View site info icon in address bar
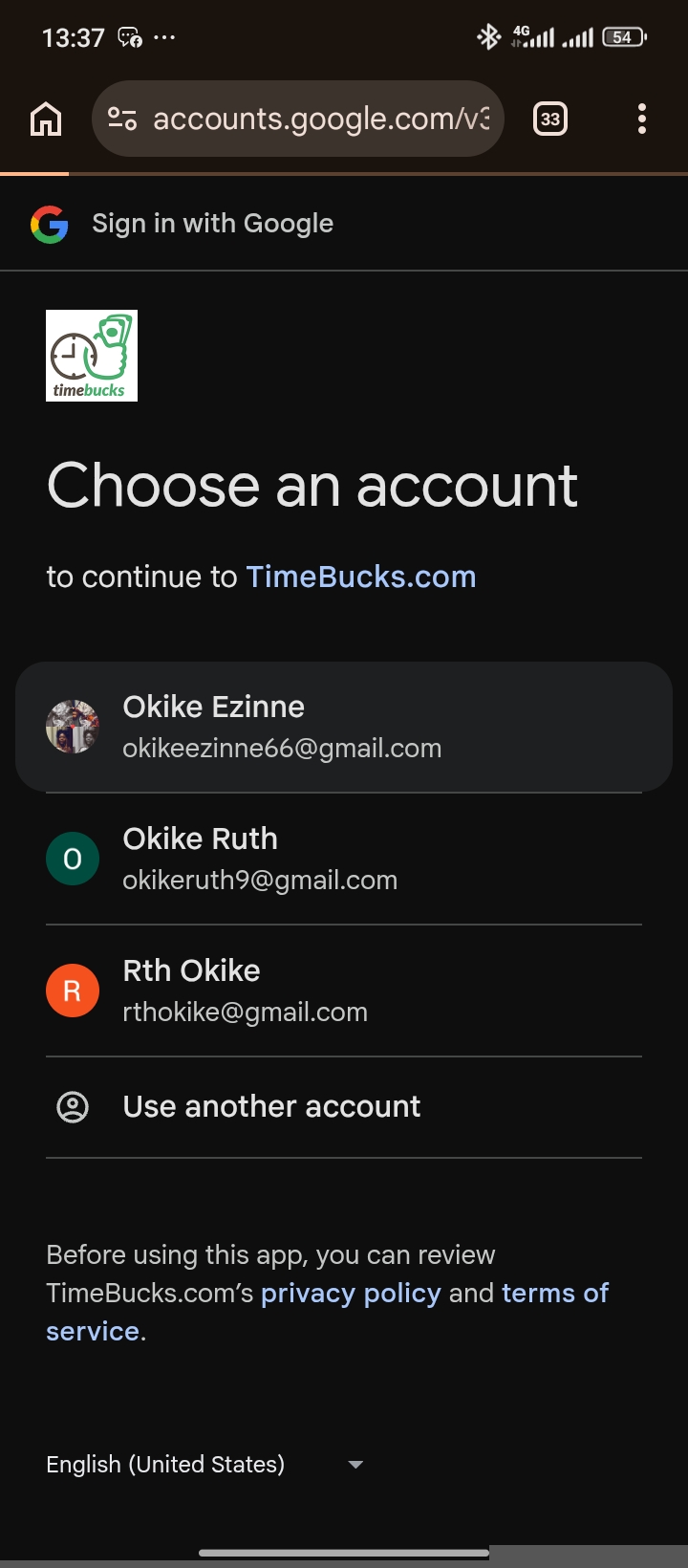Image resolution: width=688 pixels, height=1568 pixels. [x=122, y=120]
